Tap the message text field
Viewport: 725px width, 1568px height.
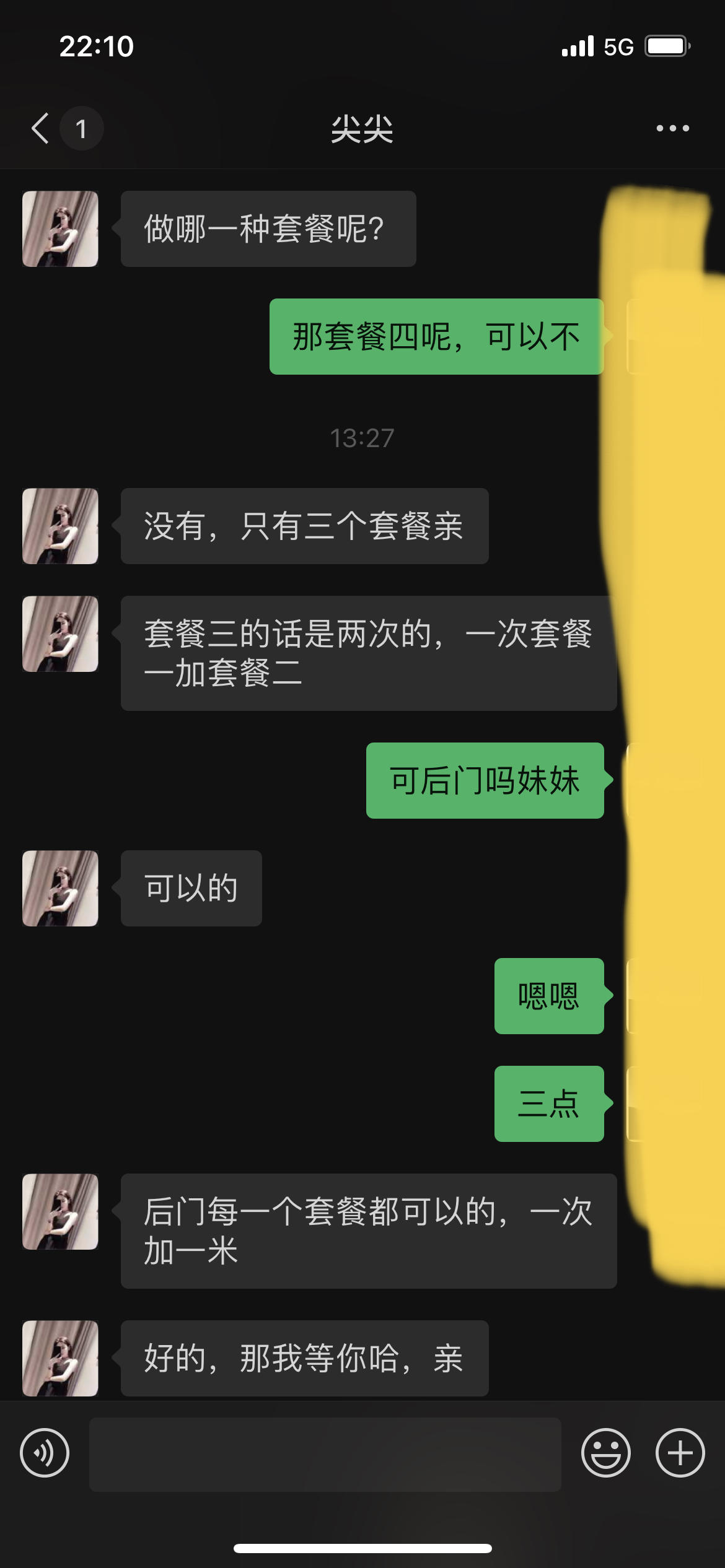click(325, 1454)
